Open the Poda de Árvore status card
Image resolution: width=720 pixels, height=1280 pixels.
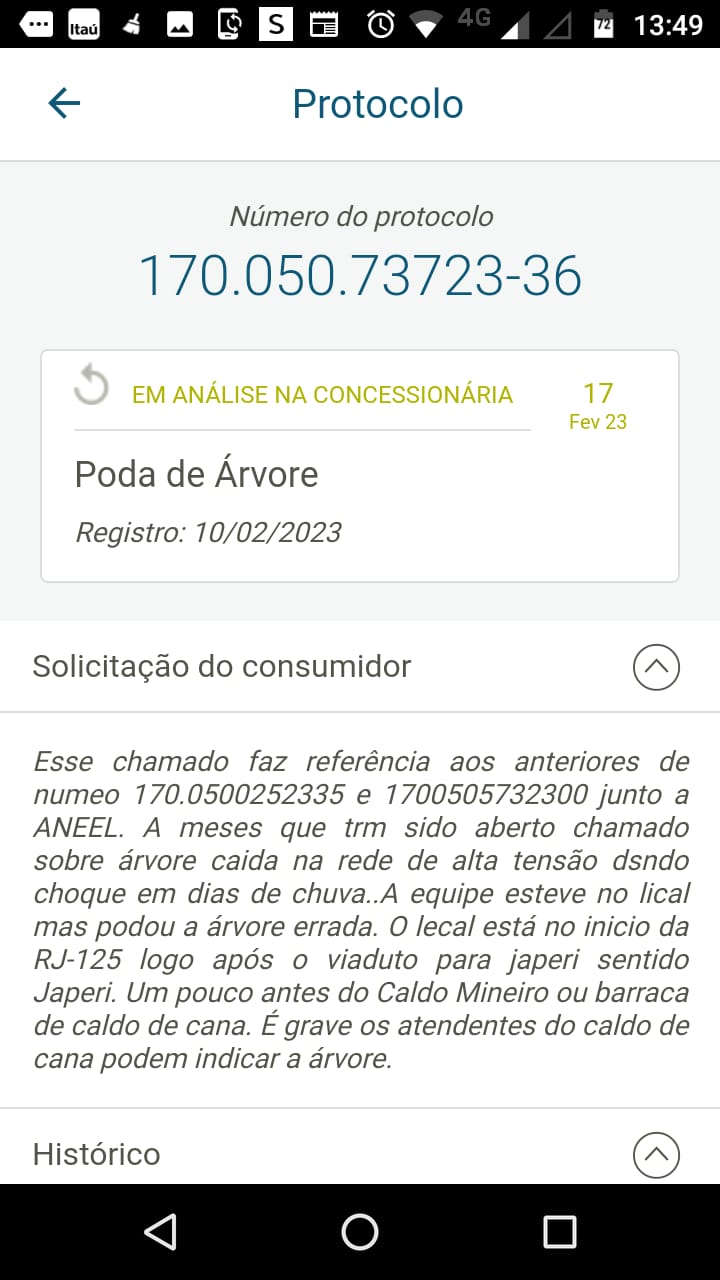pos(360,466)
